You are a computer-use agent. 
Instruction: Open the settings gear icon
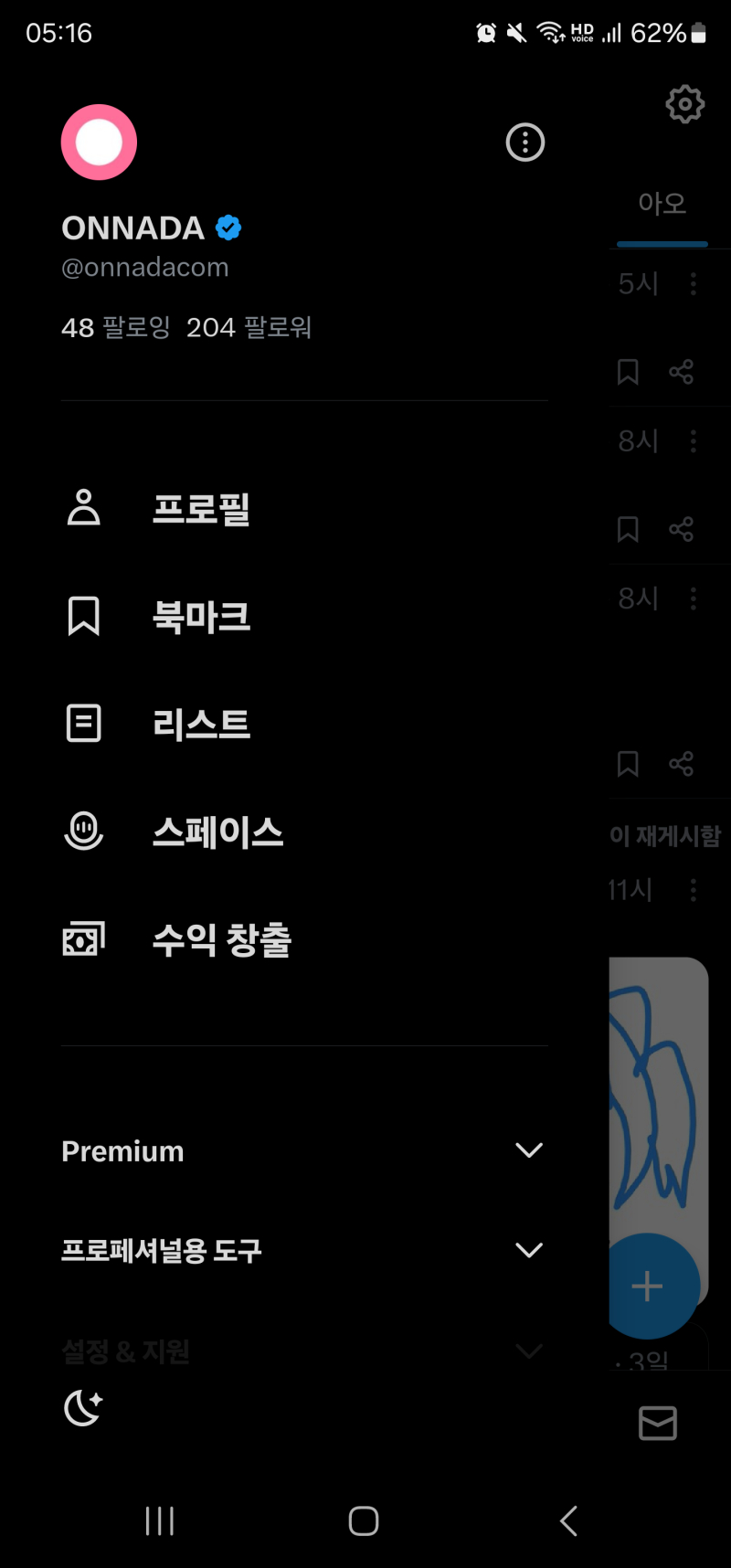point(685,104)
